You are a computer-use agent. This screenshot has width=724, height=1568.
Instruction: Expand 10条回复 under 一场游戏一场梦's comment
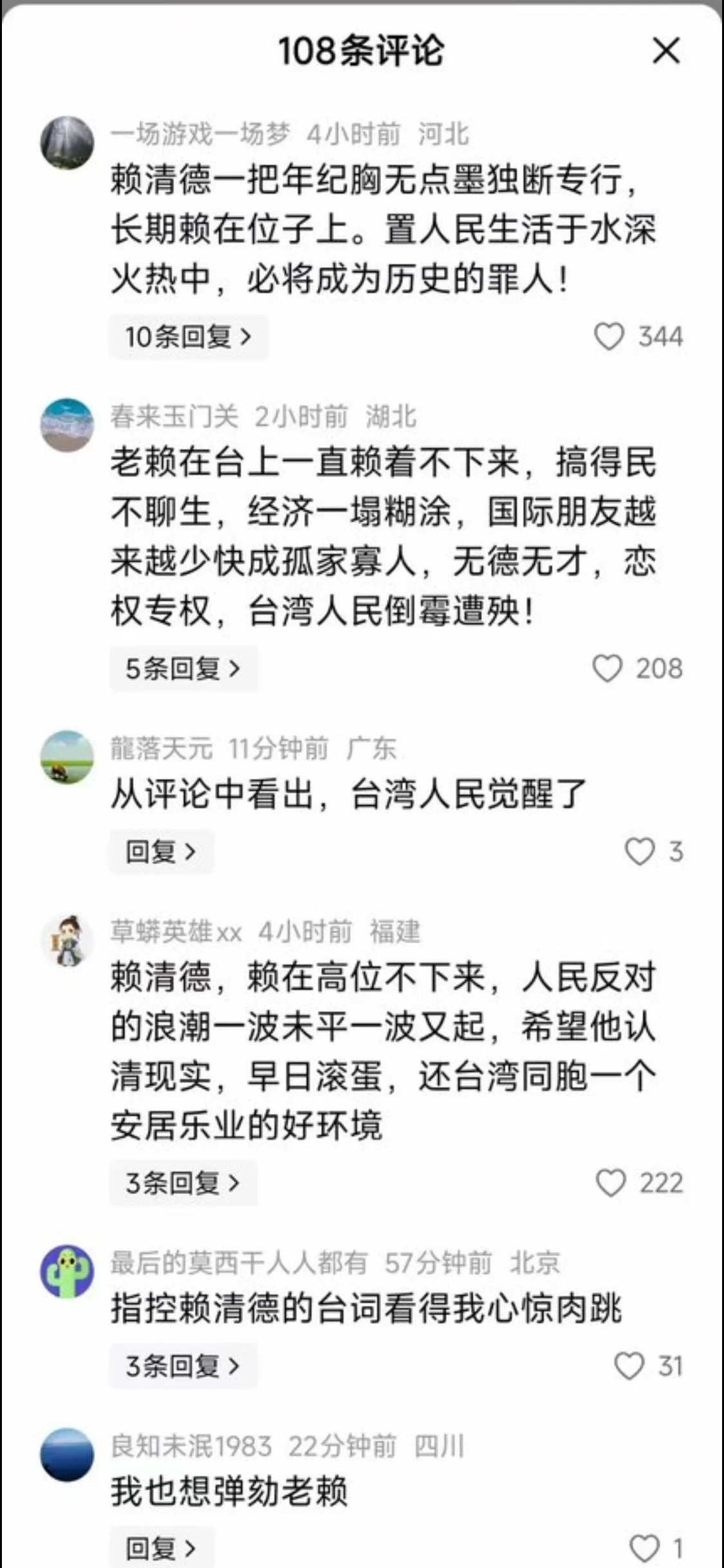pos(188,337)
